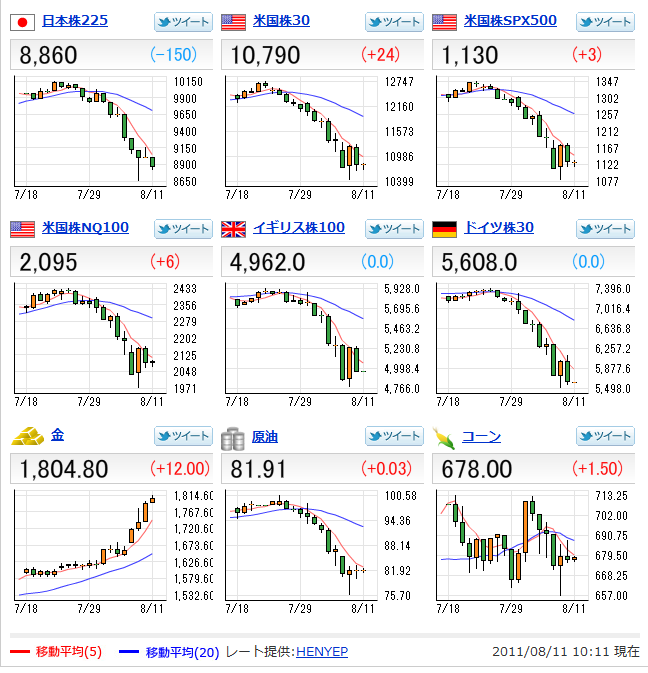Visit the HENYEP rate provider link
This screenshot has height=673, width=648.
(x=322, y=651)
